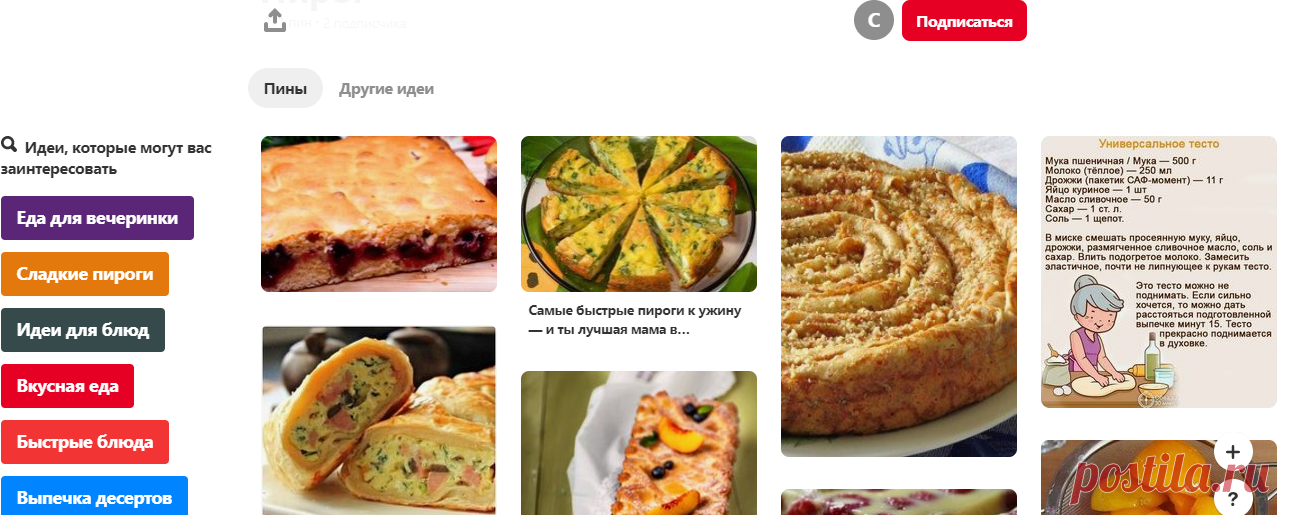Open the peach lattice pie pin
Screen dimensions: 1289x515
638,443
